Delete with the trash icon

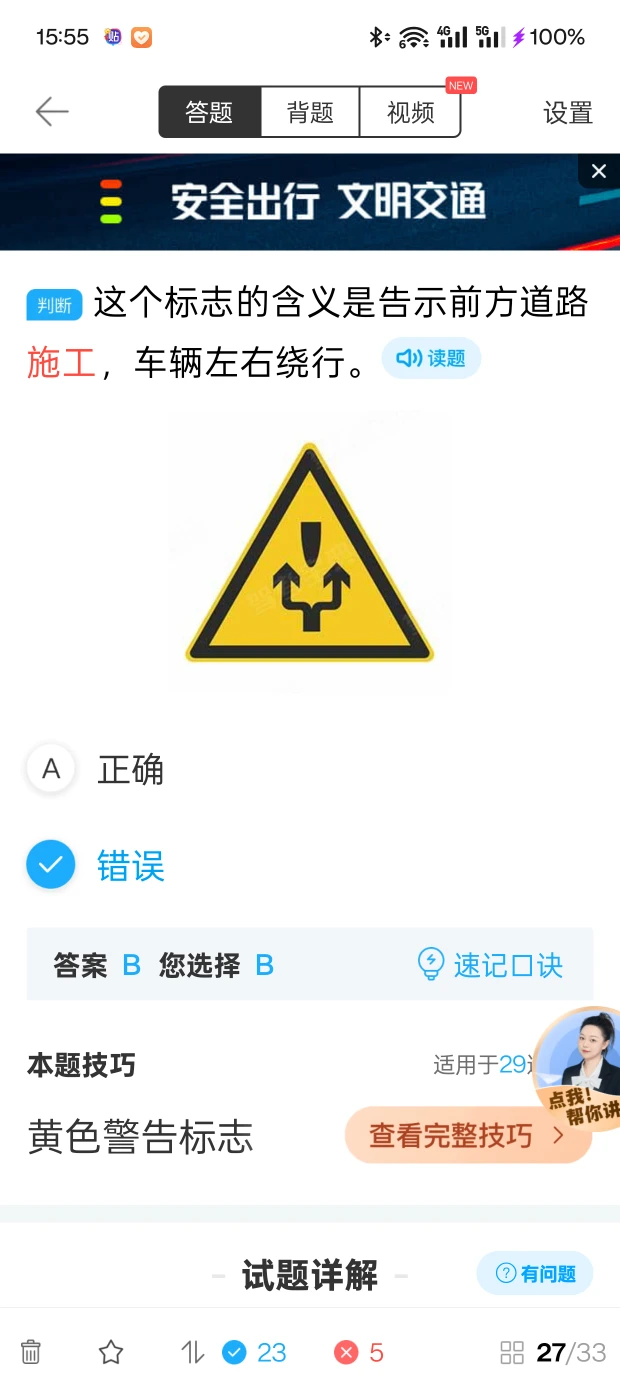coord(31,1352)
